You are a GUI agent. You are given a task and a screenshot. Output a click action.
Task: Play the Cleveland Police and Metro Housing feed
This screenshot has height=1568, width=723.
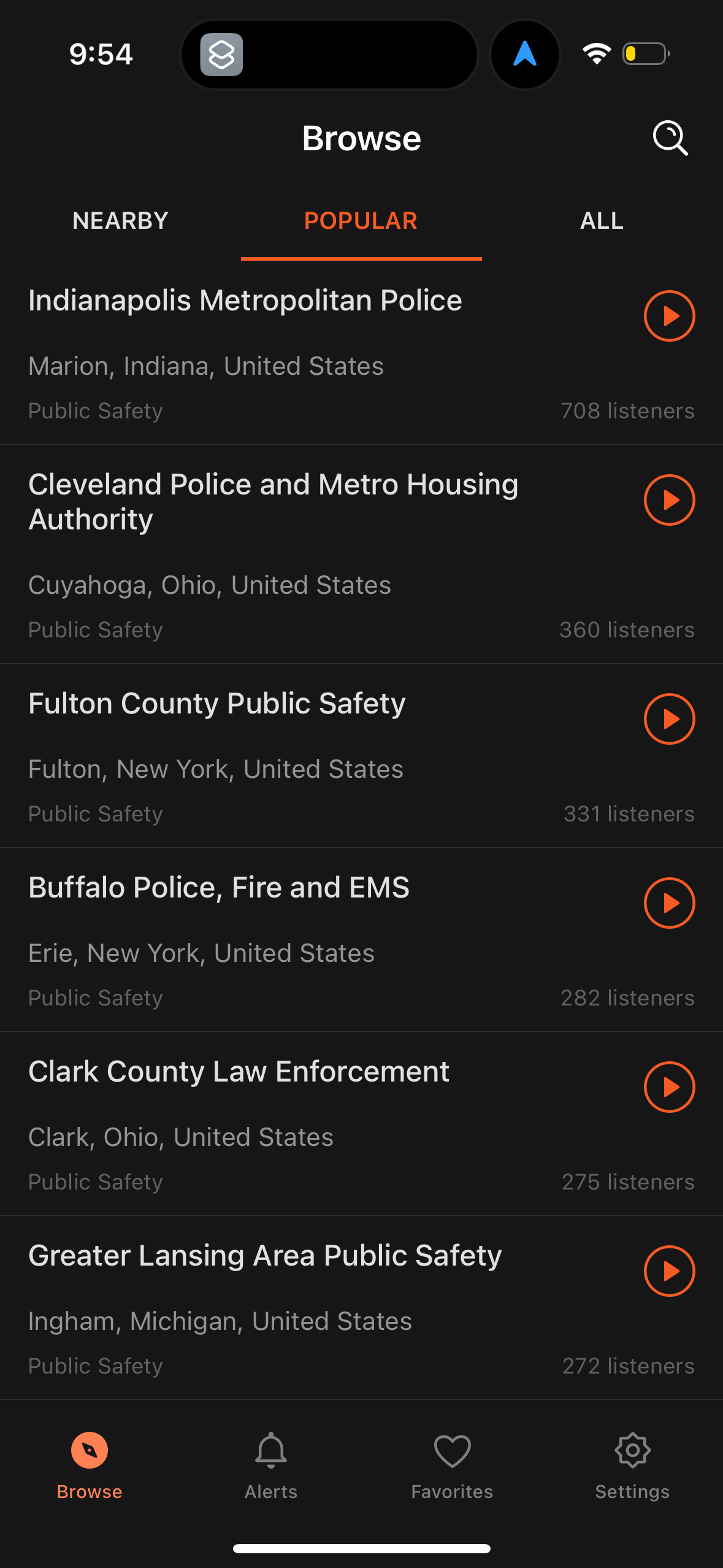pos(670,501)
